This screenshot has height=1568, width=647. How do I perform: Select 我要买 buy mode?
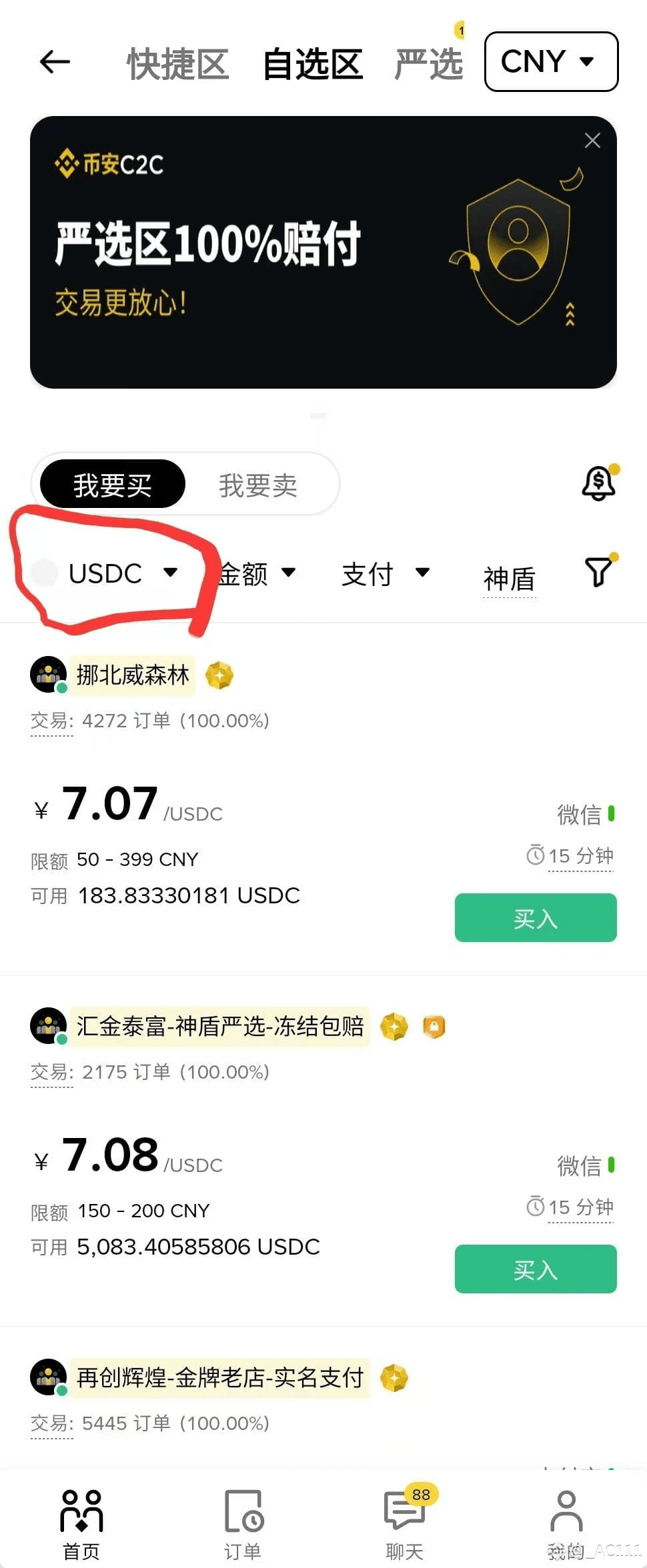tap(113, 485)
